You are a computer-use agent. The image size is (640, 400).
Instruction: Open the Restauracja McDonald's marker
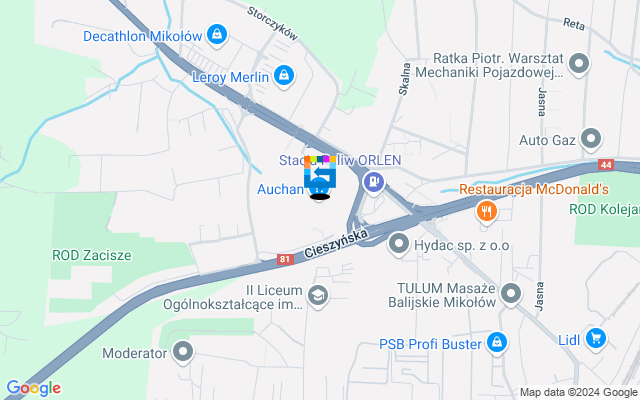pyautogui.click(x=487, y=210)
